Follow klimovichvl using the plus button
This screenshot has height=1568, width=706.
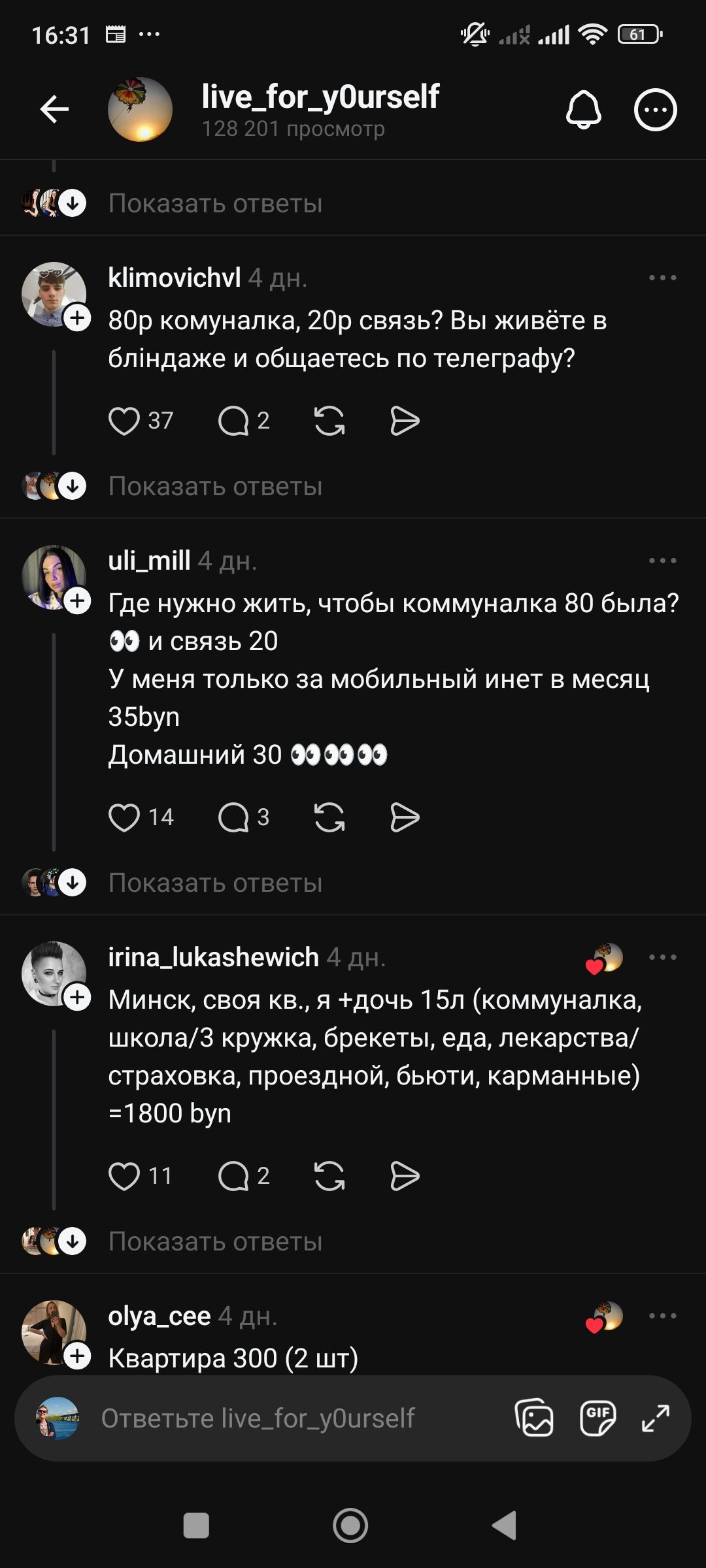(x=78, y=318)
